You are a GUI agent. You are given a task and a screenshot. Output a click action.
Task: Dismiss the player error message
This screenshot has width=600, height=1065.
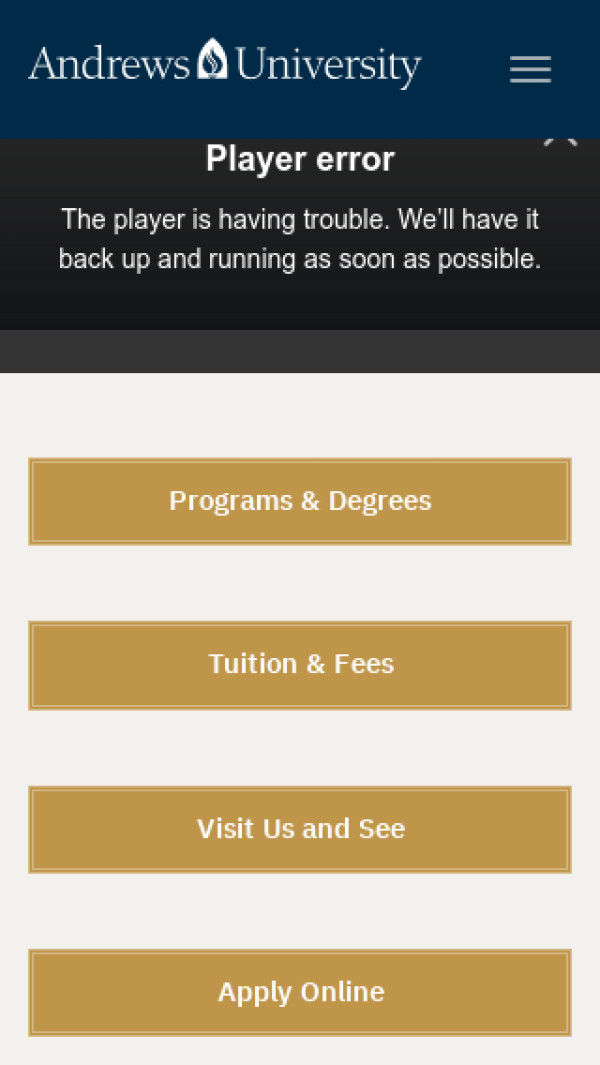tap(560, 143)
